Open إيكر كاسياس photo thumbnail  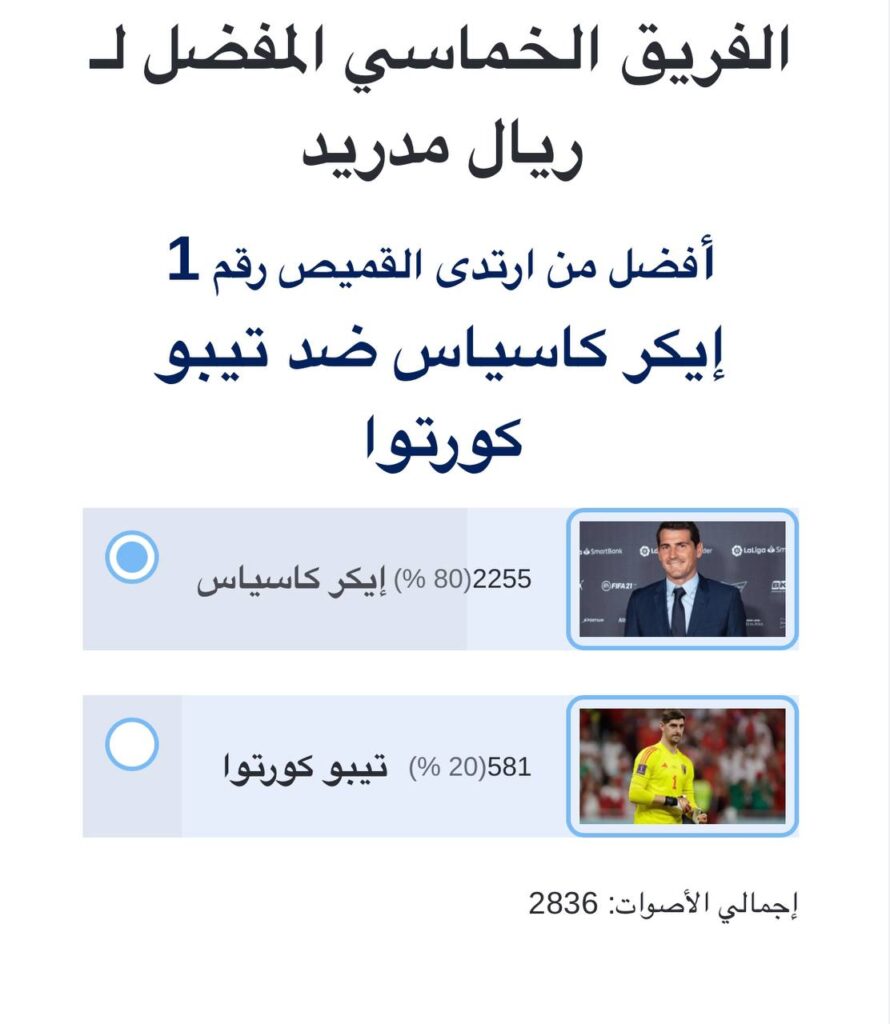pyautogui.click(x=683, y=578)
